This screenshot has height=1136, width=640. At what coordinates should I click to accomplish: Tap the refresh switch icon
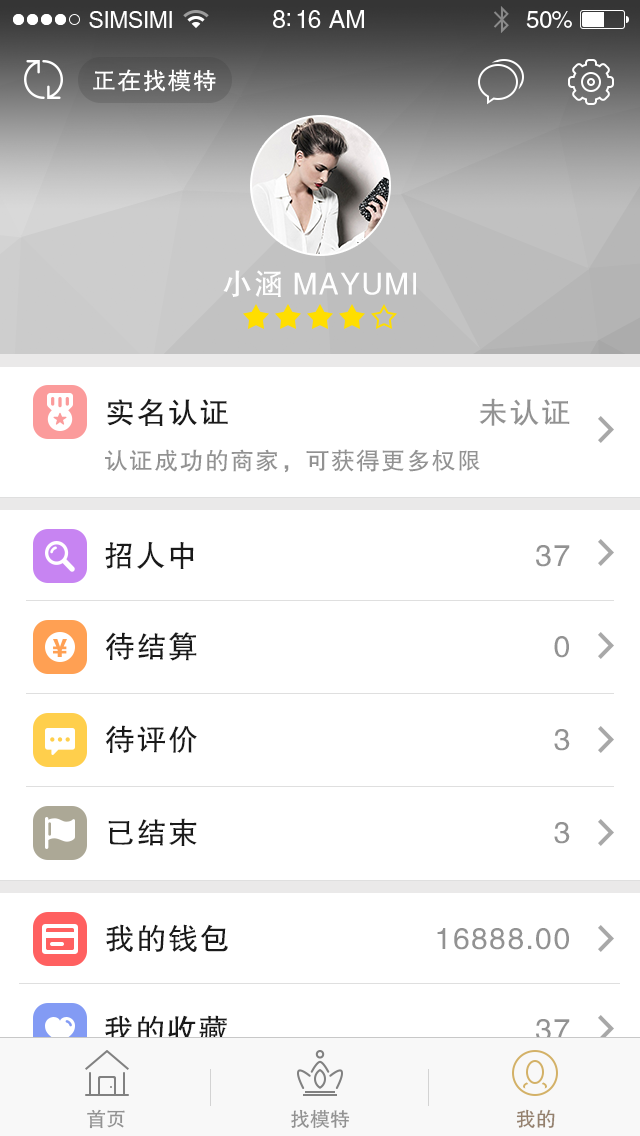(43, 80)
